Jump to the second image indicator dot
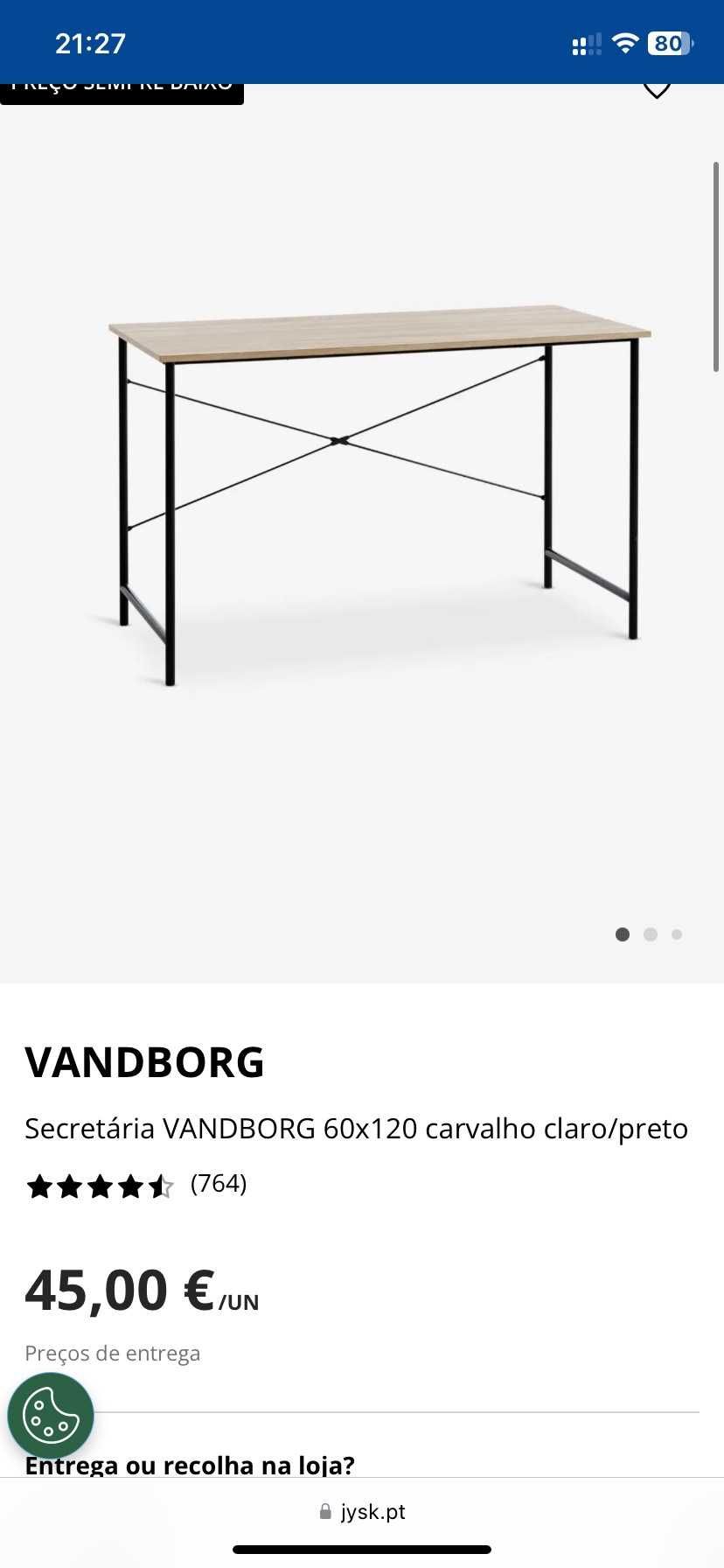Screen dimensions: 724x1568 point(650,934)
